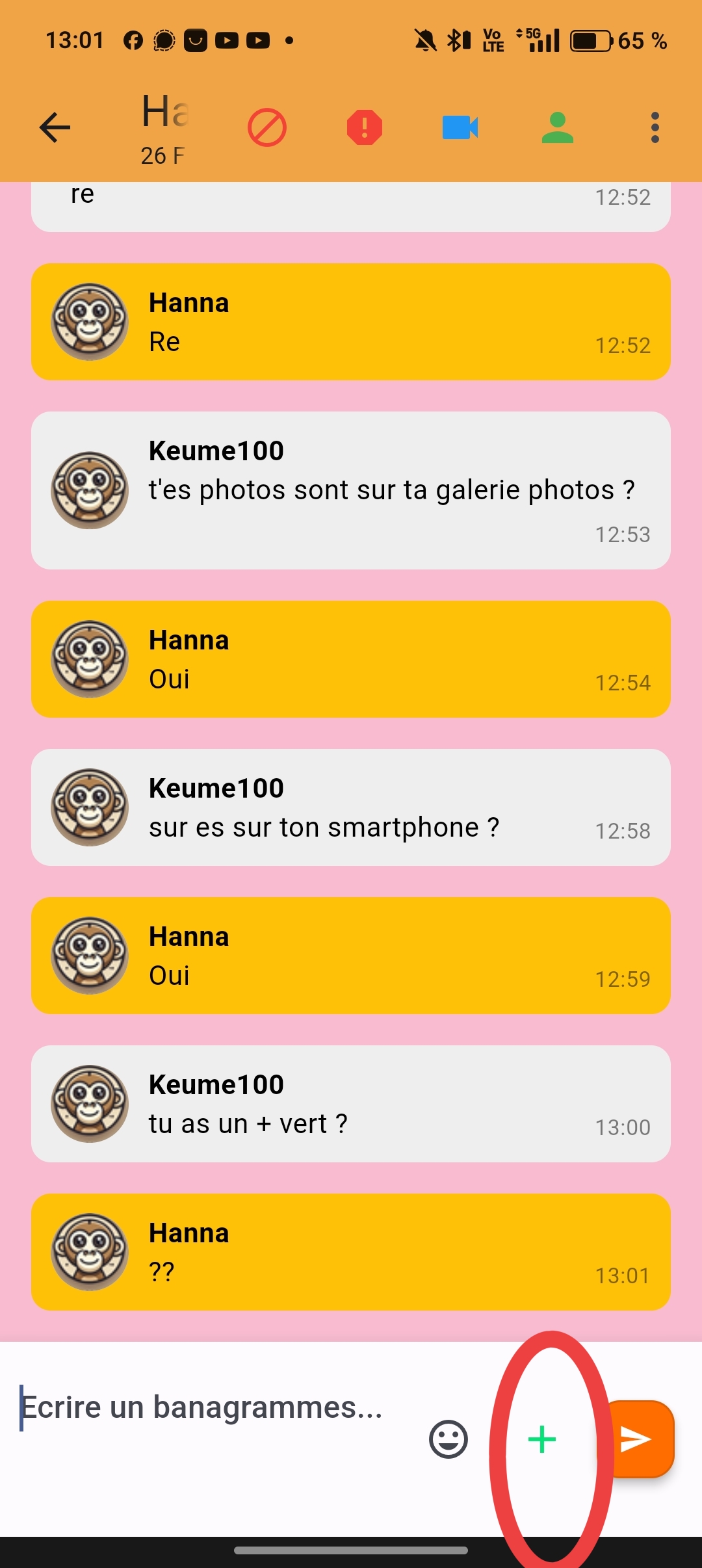Open the green profile icon
This screenshot has height=1568, width=702.
pos(558,127)
